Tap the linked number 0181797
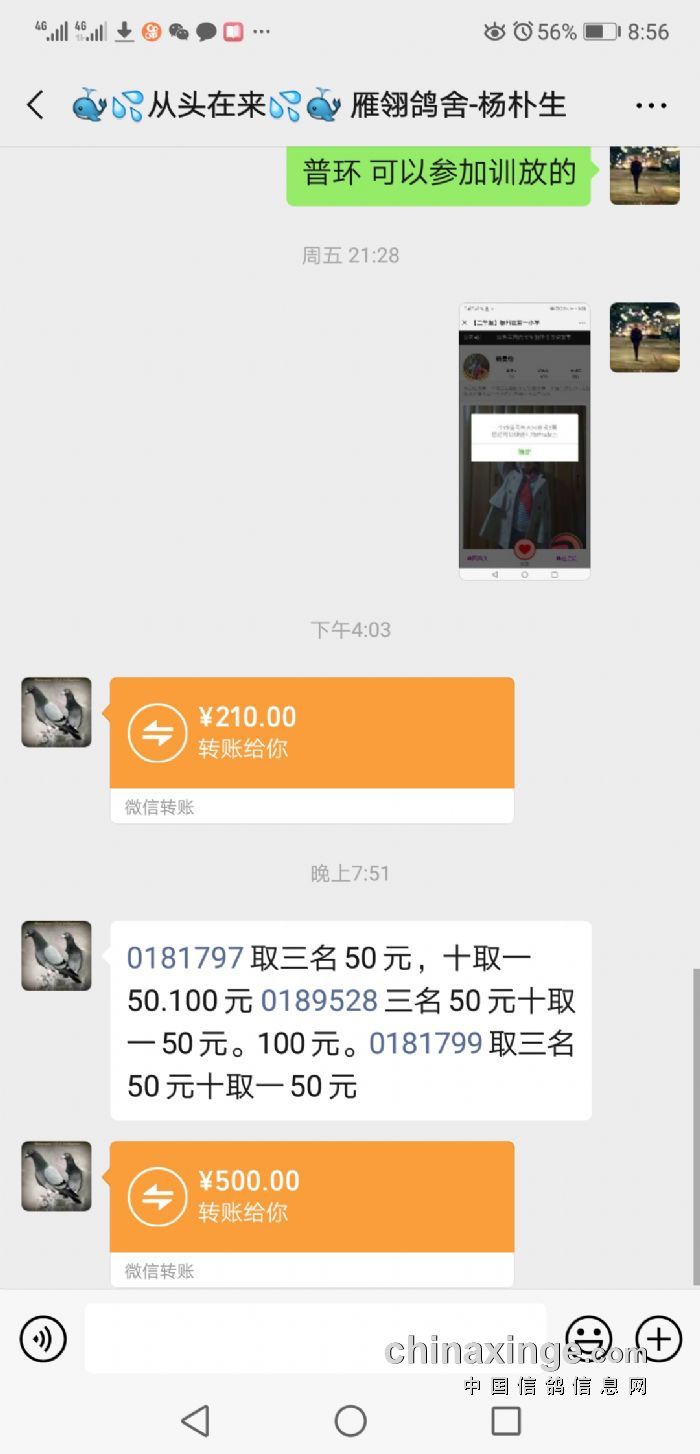 pyautogui.click(x=185, y=959)
